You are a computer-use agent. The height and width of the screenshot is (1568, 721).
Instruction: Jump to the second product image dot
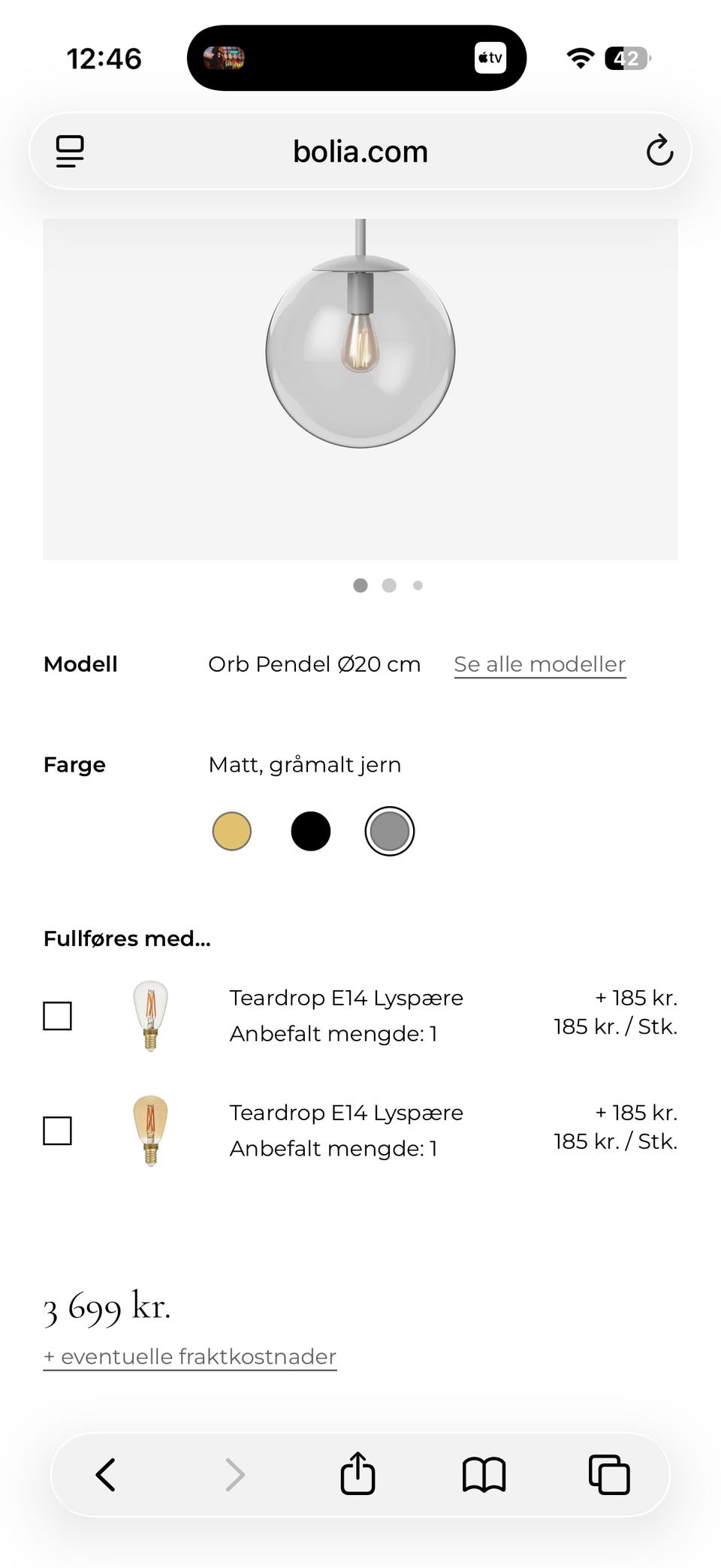pos(389,585)
